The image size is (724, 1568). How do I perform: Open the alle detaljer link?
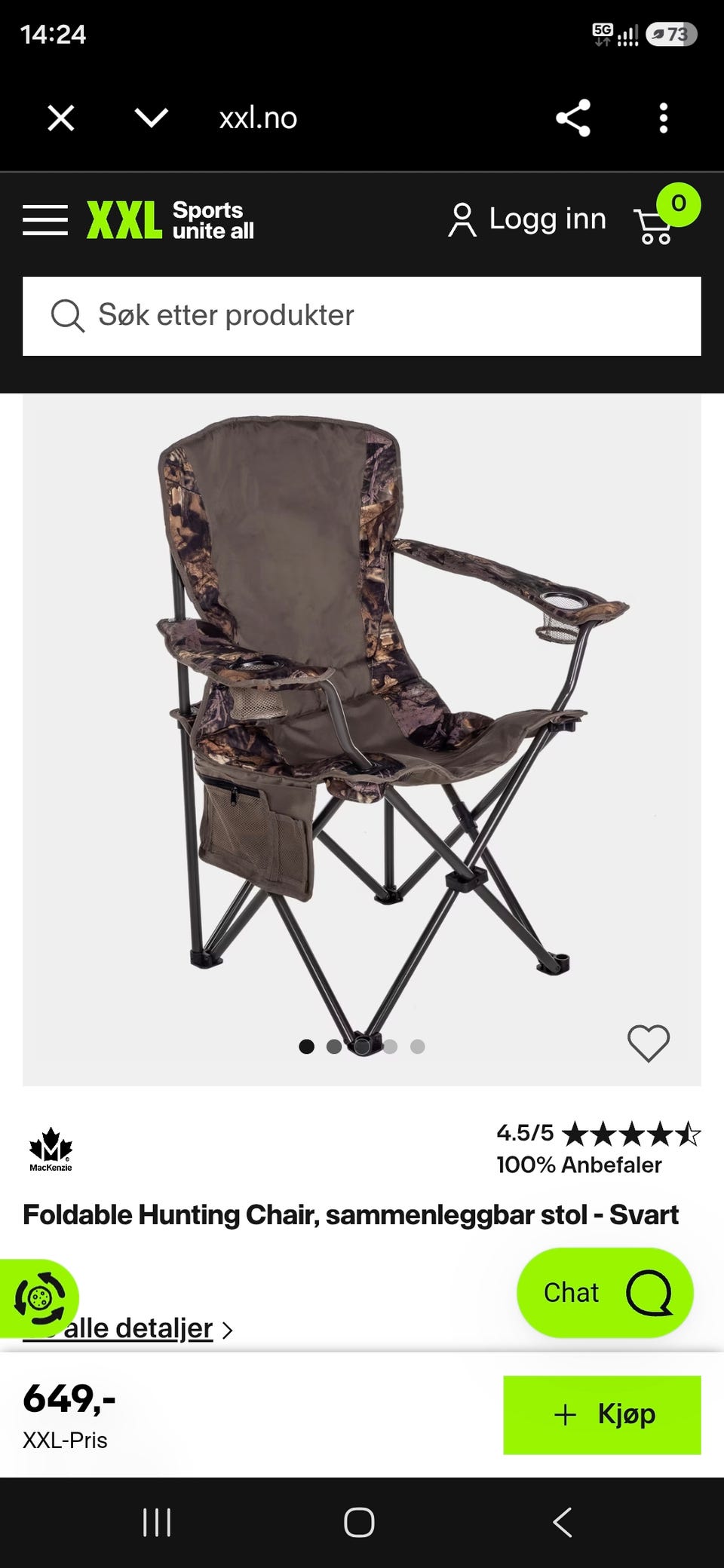click(128, 1328)
